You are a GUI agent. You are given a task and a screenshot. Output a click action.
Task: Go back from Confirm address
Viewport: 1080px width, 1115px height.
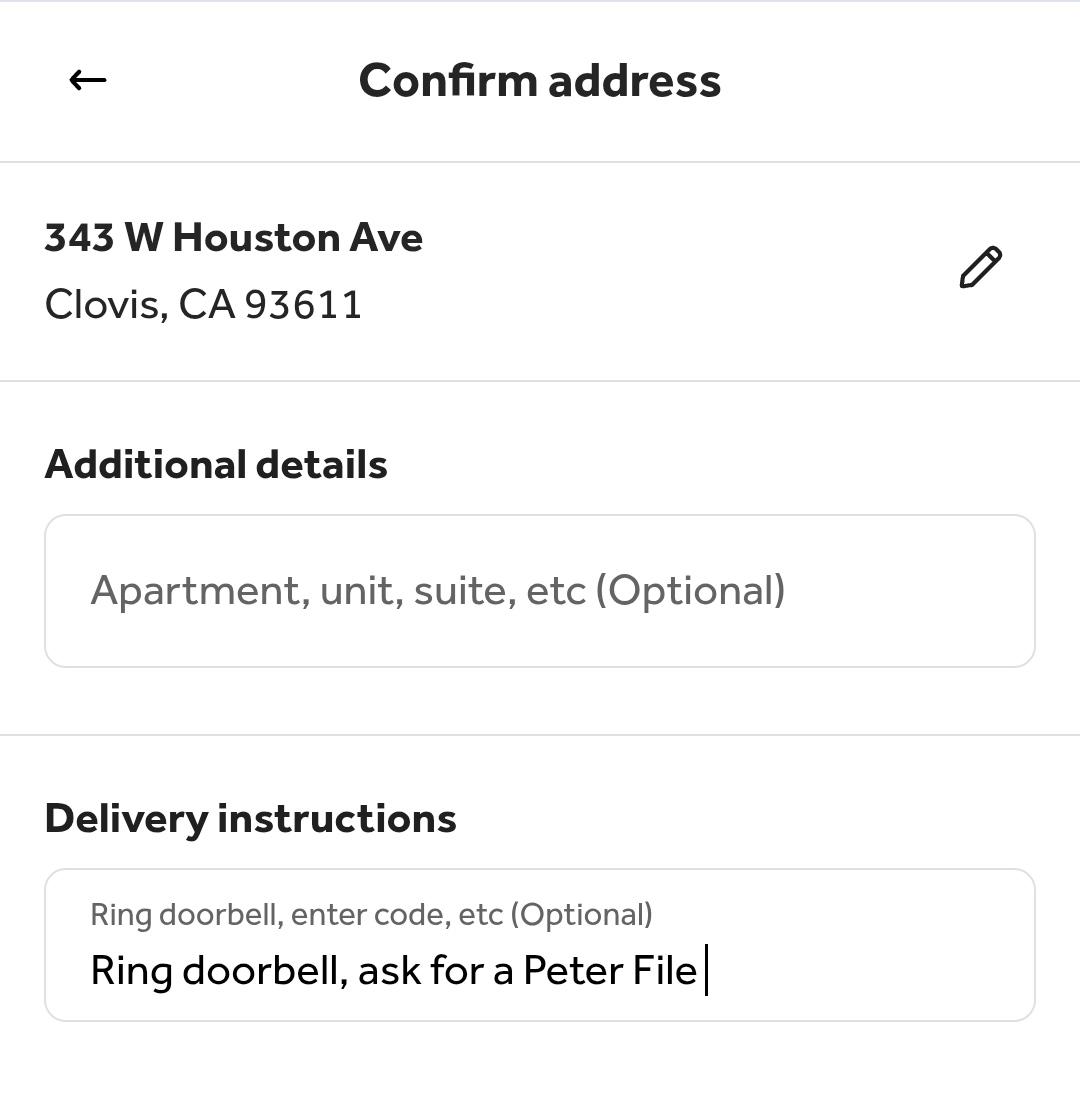pyautogui.click(x=88, y=80)
